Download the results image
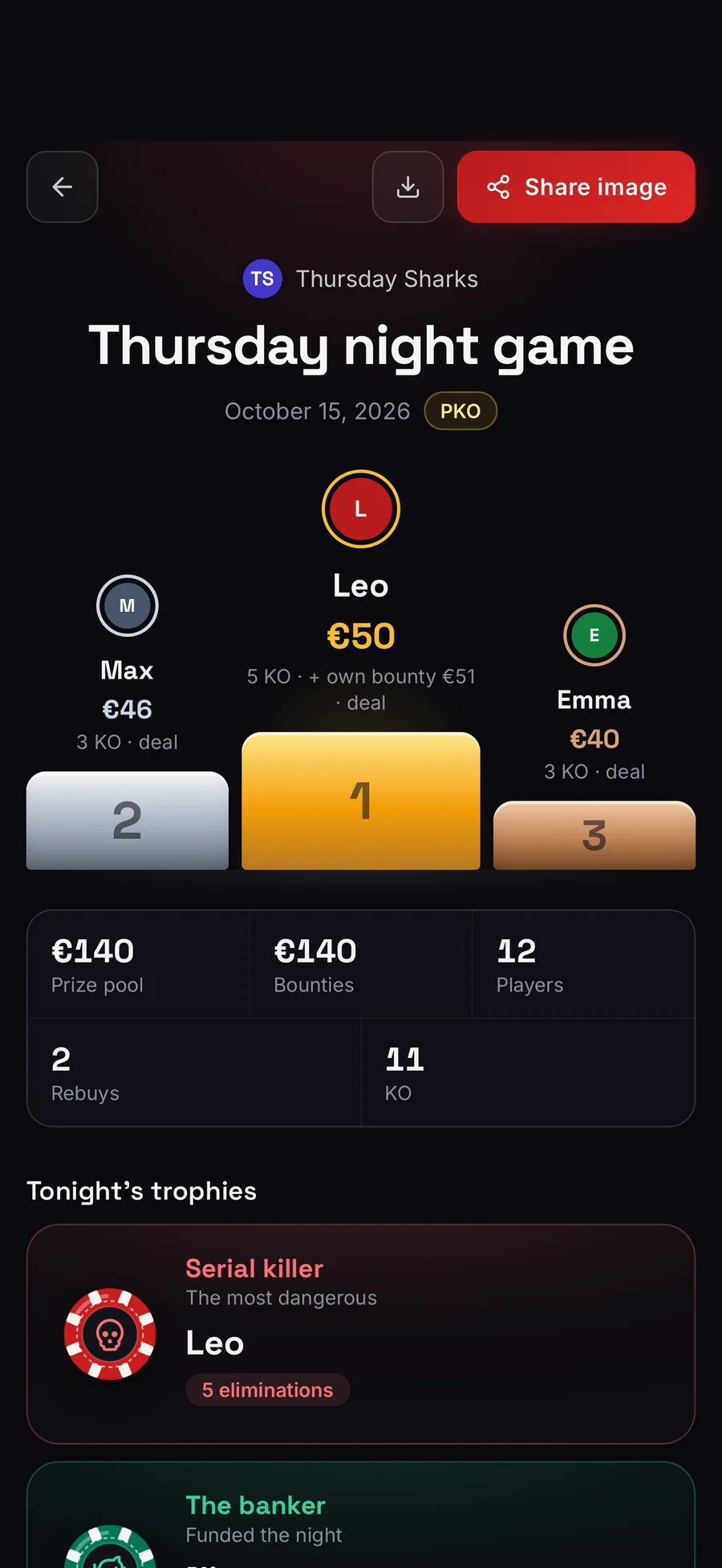Screen dimensions: 722x1568 pyautogui.click(x=408, y=187)
